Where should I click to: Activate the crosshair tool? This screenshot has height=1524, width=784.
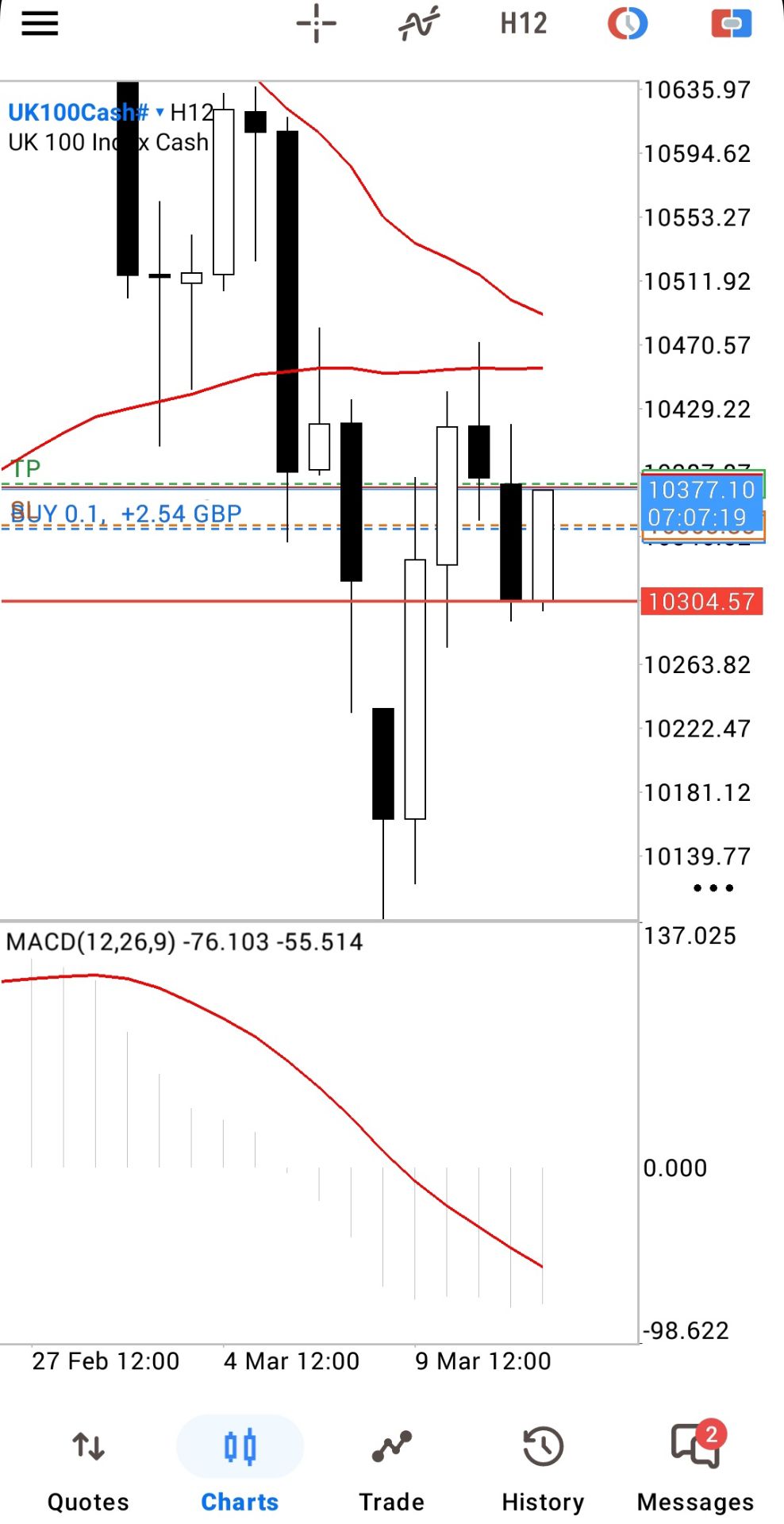tap(317, 24)
